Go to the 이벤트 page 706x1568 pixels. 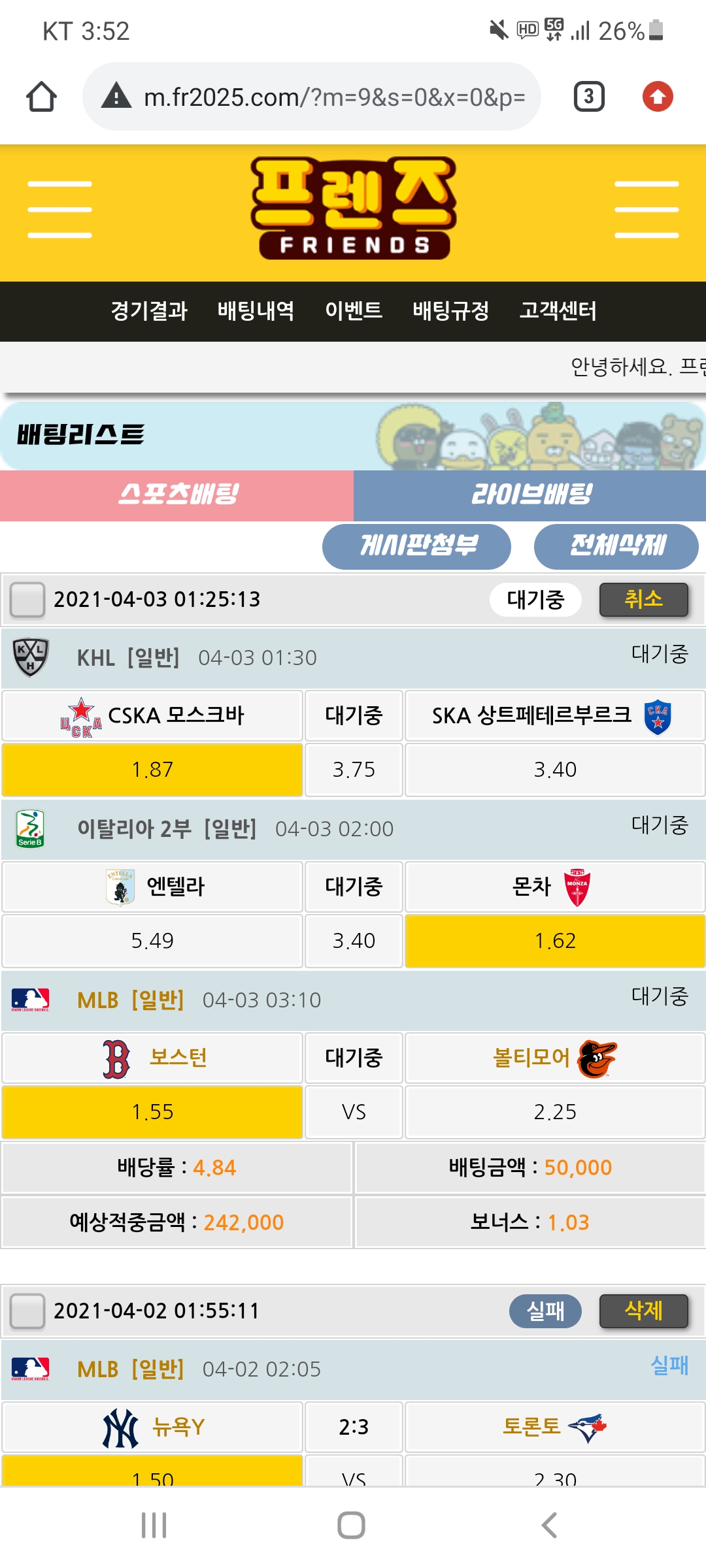[x=354, y=311]
